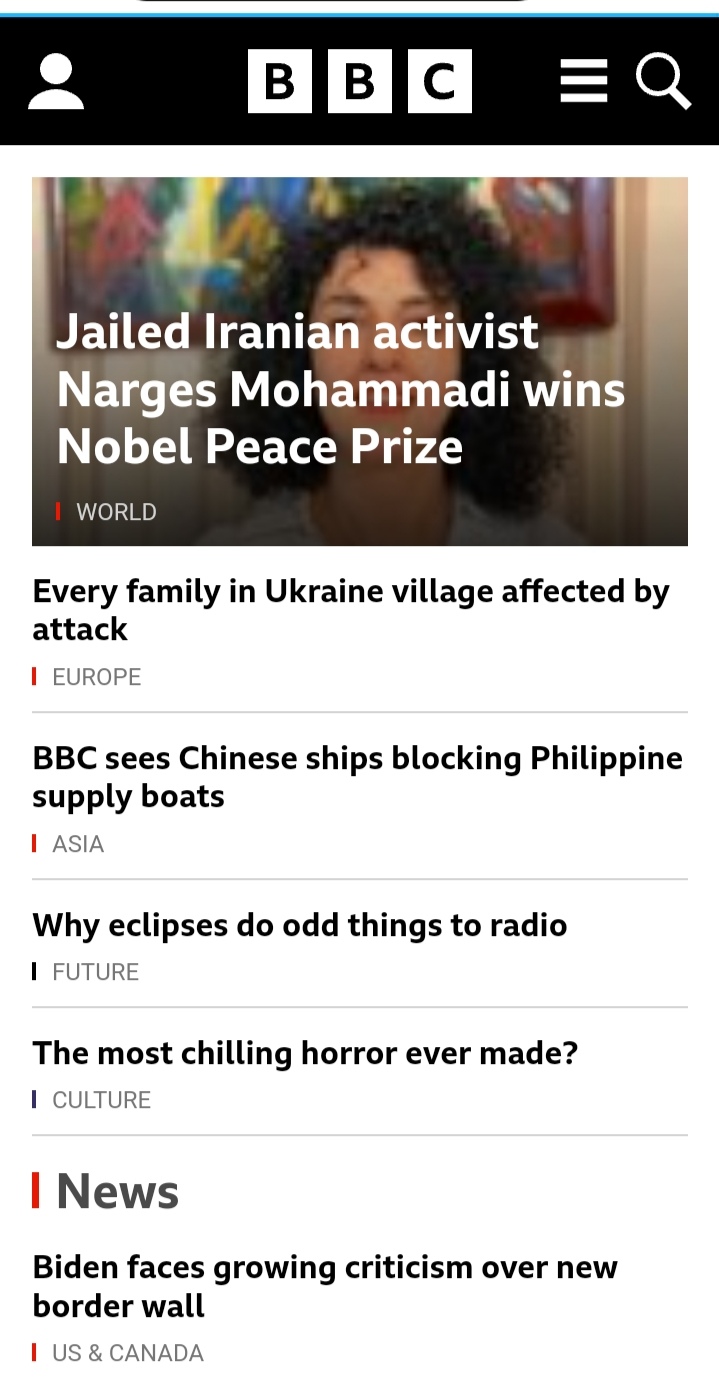Viewport: 719px width, 1383px height.
Task: Select the Europe section tag
Action: click(x=96, y=677)
